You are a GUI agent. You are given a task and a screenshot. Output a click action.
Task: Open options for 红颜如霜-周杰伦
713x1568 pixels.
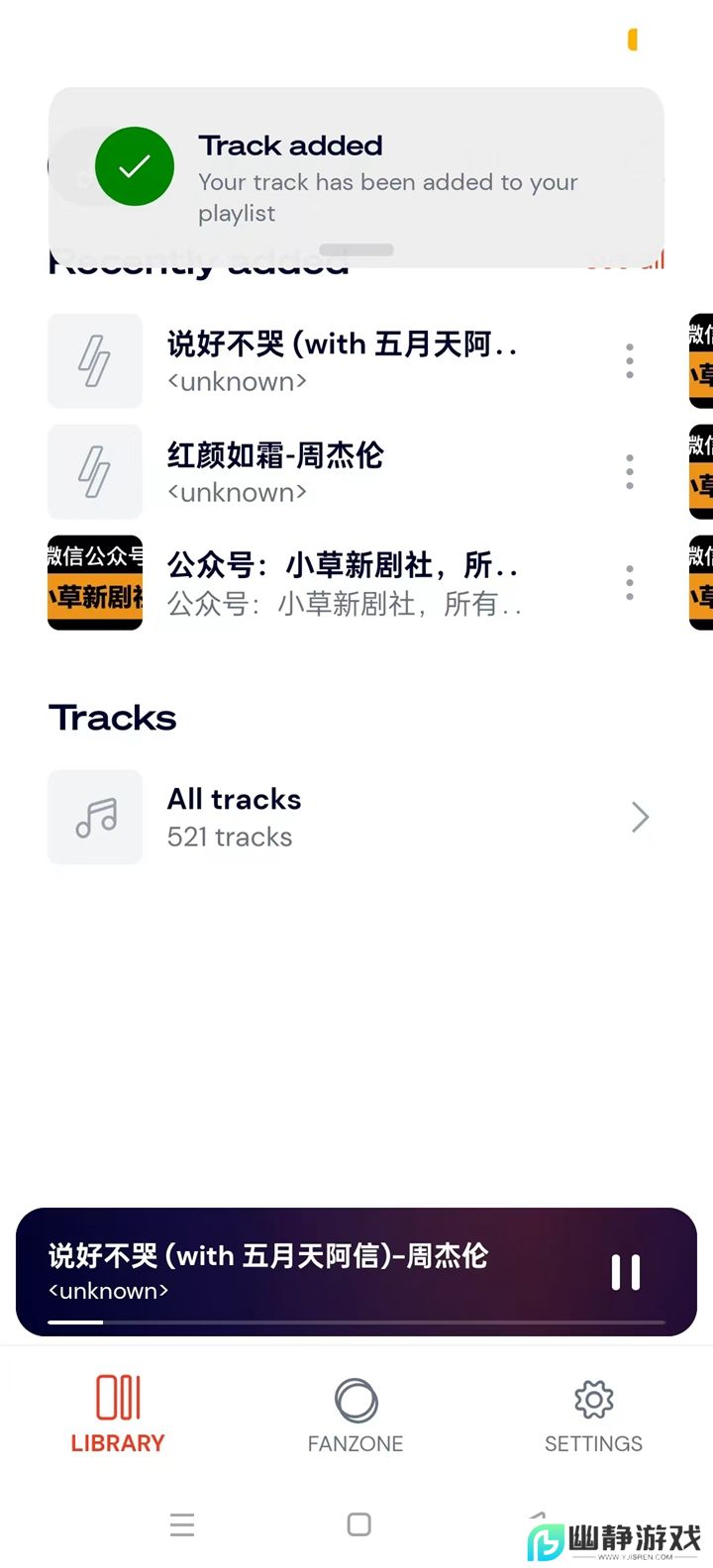629,472
